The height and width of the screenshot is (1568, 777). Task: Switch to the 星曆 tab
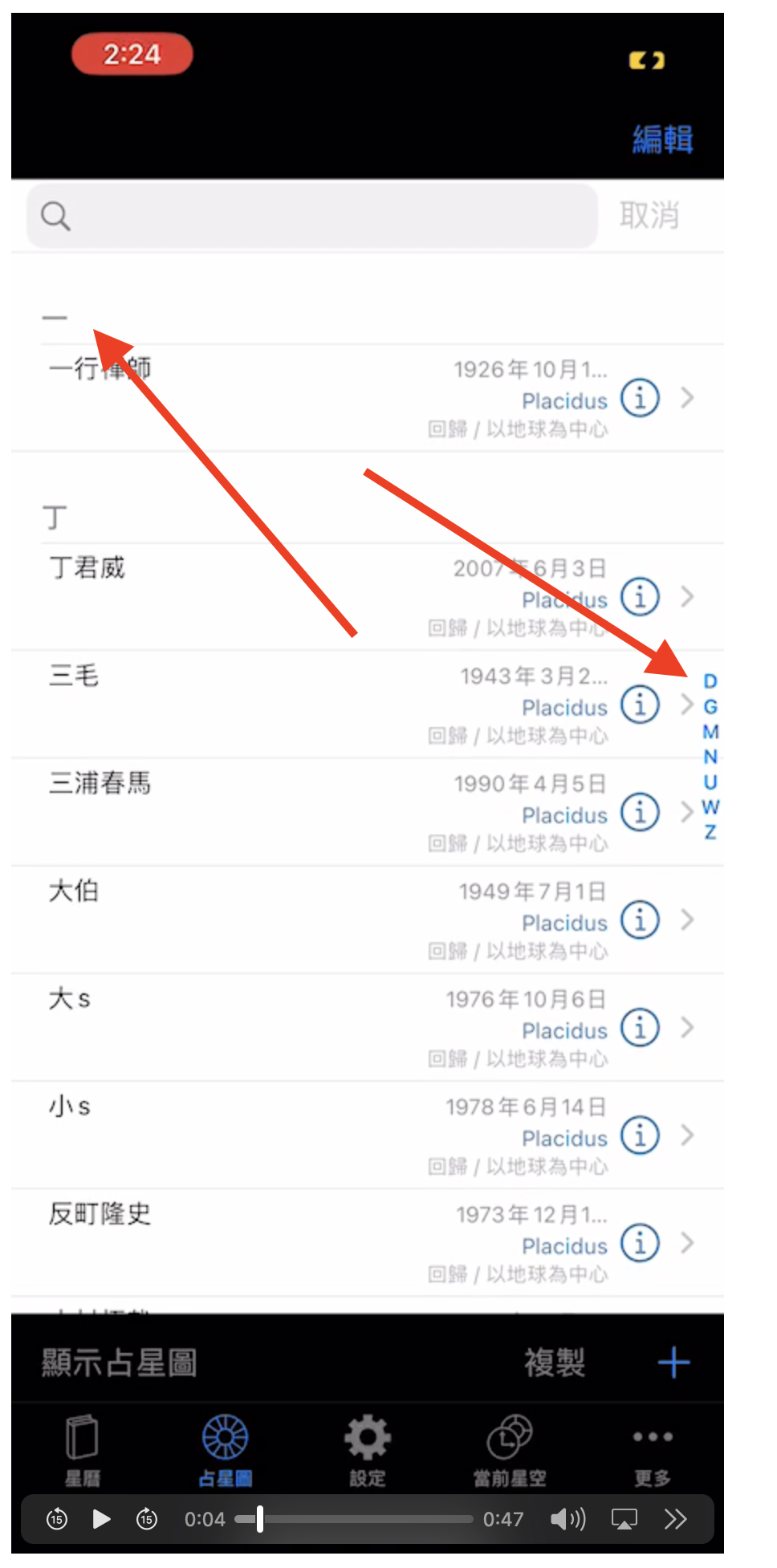(x=83, y=1449)
